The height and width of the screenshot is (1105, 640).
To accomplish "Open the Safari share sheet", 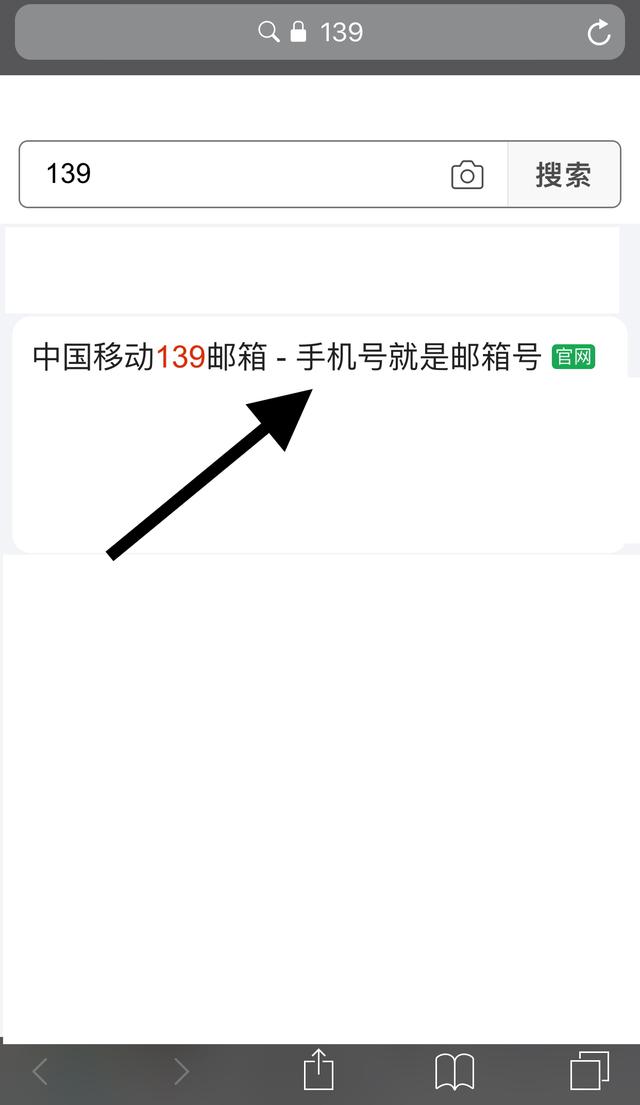I will [x=318, y=1071].
